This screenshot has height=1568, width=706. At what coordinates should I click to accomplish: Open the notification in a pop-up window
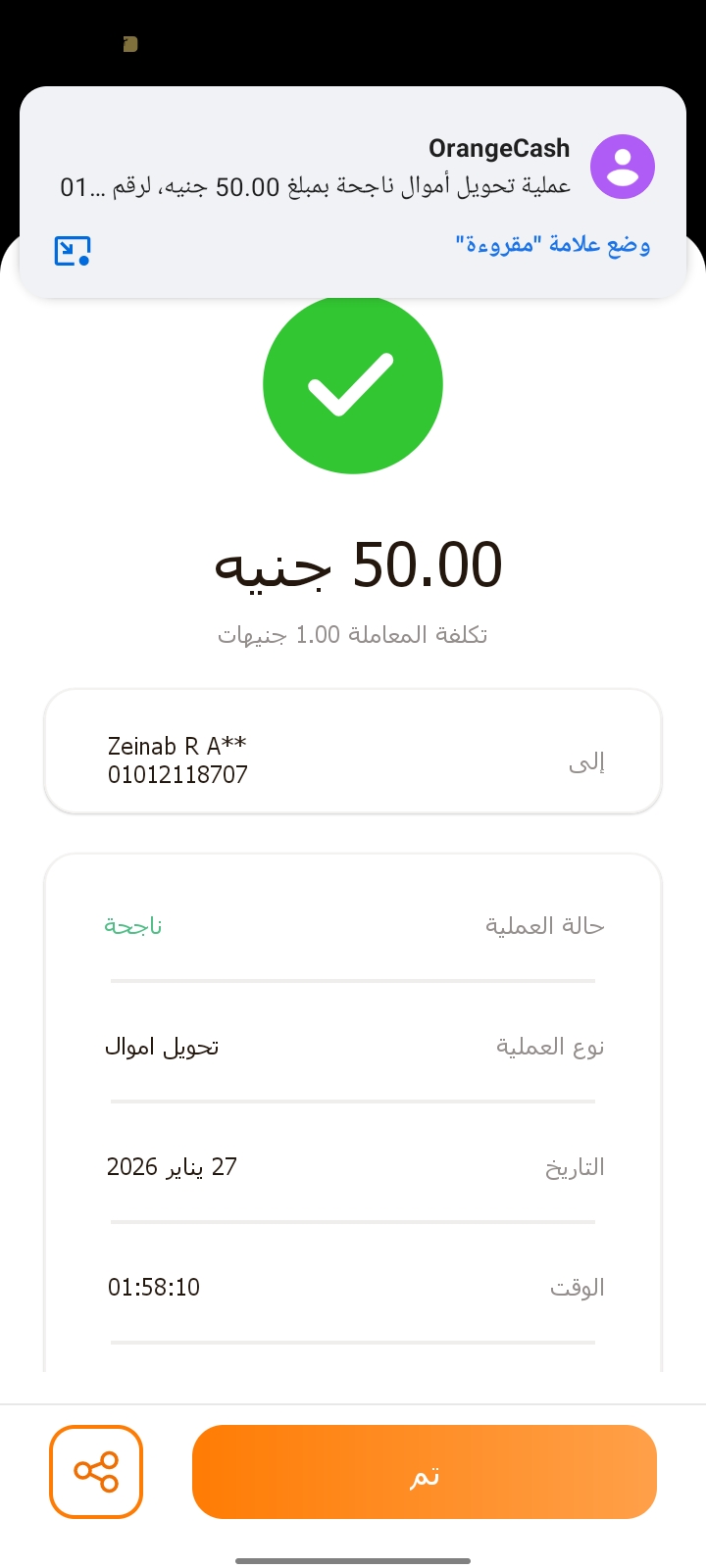[73, 251]
